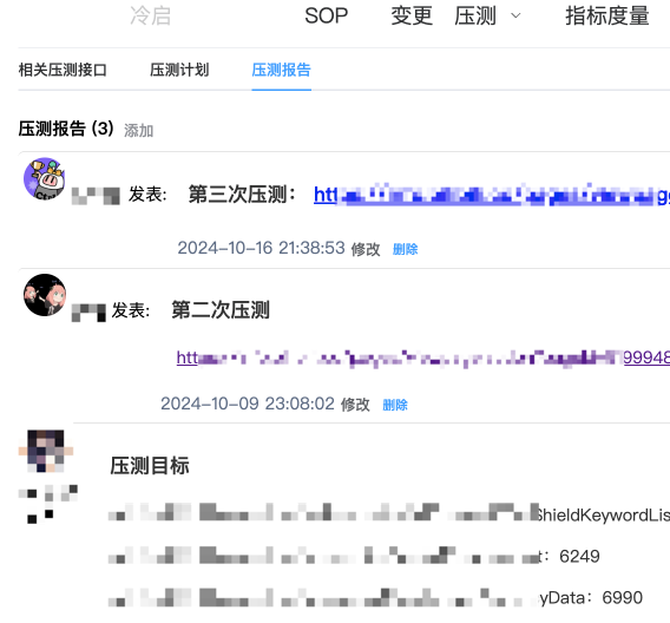Open the SOP top menu item
The height and width of the screenshot is (623, 670).
[x=326, y=16]
